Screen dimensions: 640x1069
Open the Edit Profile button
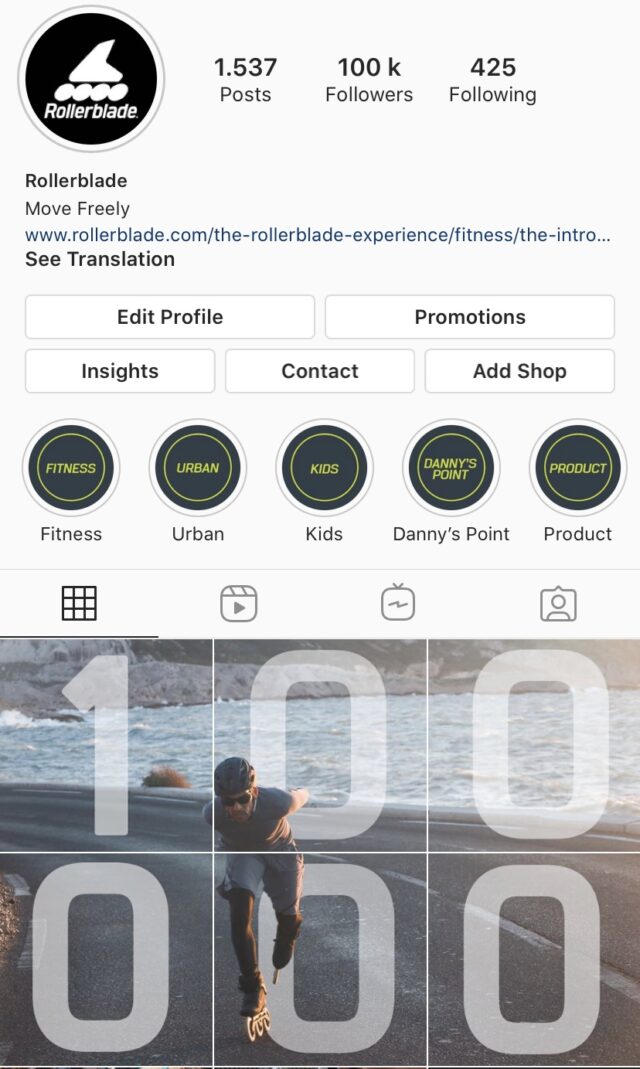click(x=170, y=317)
